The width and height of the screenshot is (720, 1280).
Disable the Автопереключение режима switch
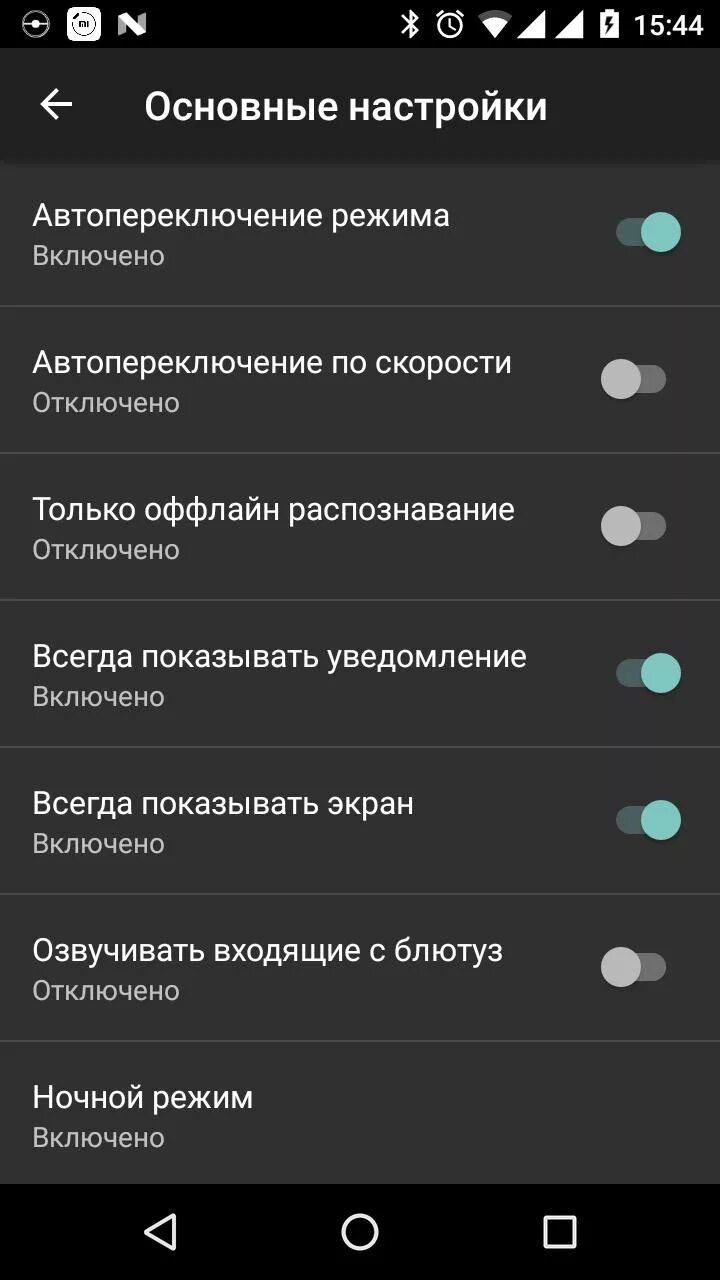tap(647, 233)
